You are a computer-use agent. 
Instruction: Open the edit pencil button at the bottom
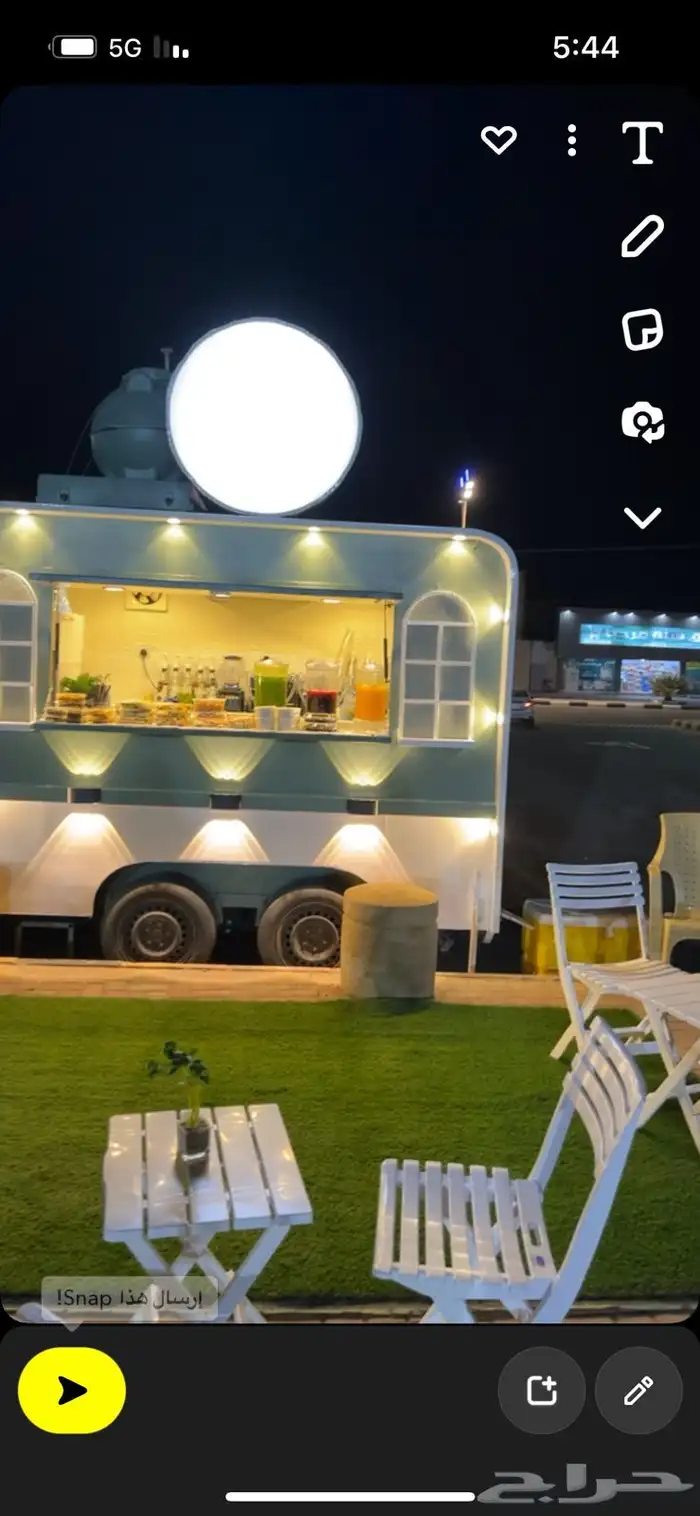638,1390
